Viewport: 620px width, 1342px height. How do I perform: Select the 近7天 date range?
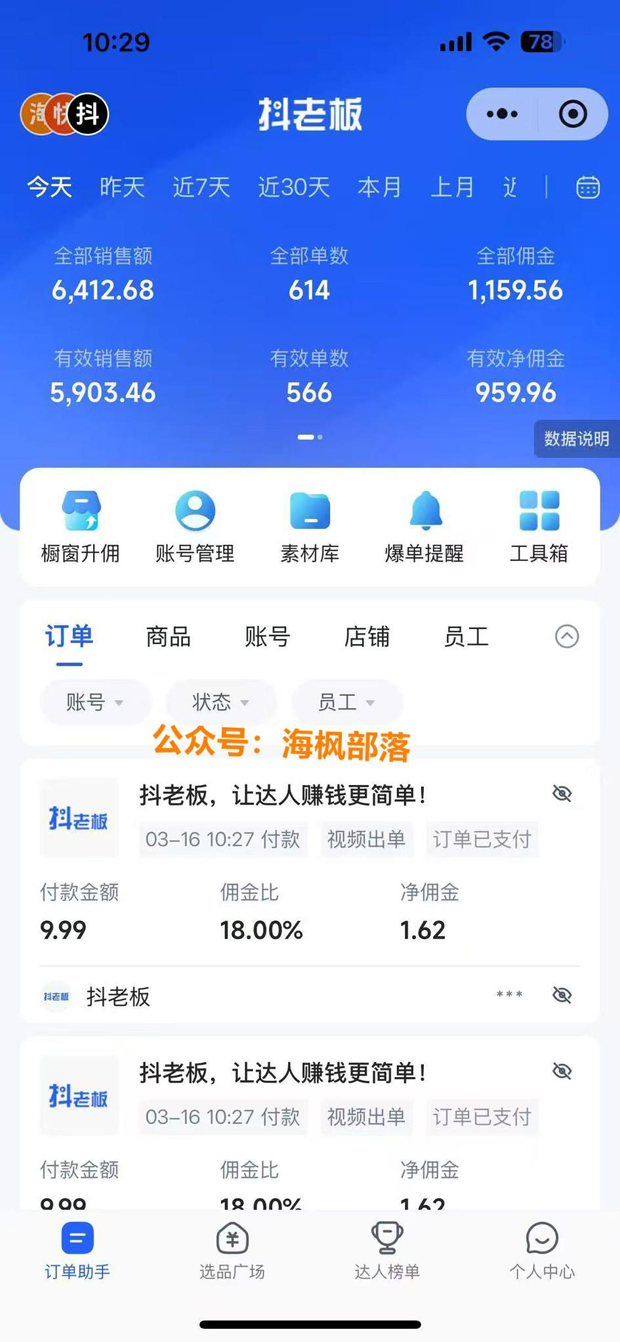(201, 187)
